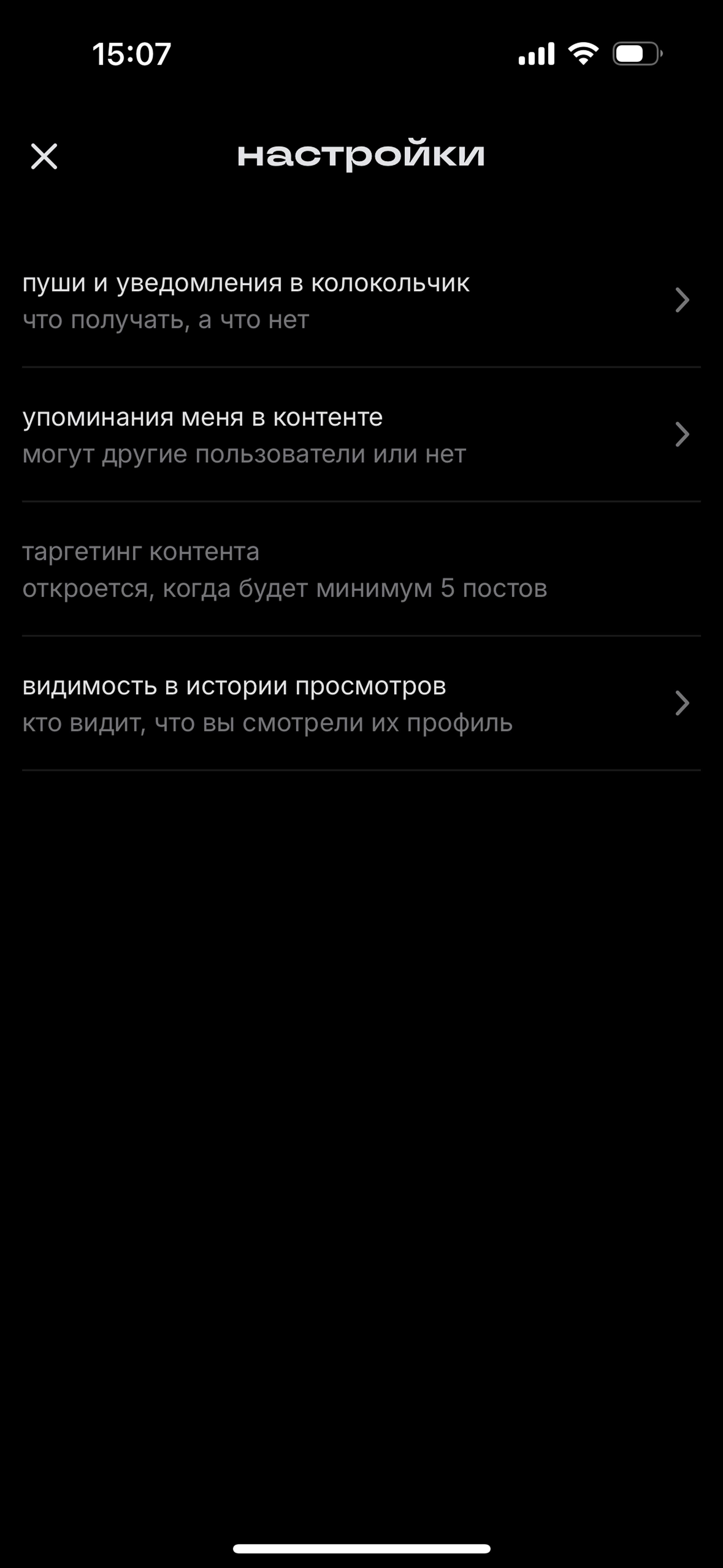Open упоминания меня в контенте
The height and width of the screenshot is (1568, 723).
[361, 435]
